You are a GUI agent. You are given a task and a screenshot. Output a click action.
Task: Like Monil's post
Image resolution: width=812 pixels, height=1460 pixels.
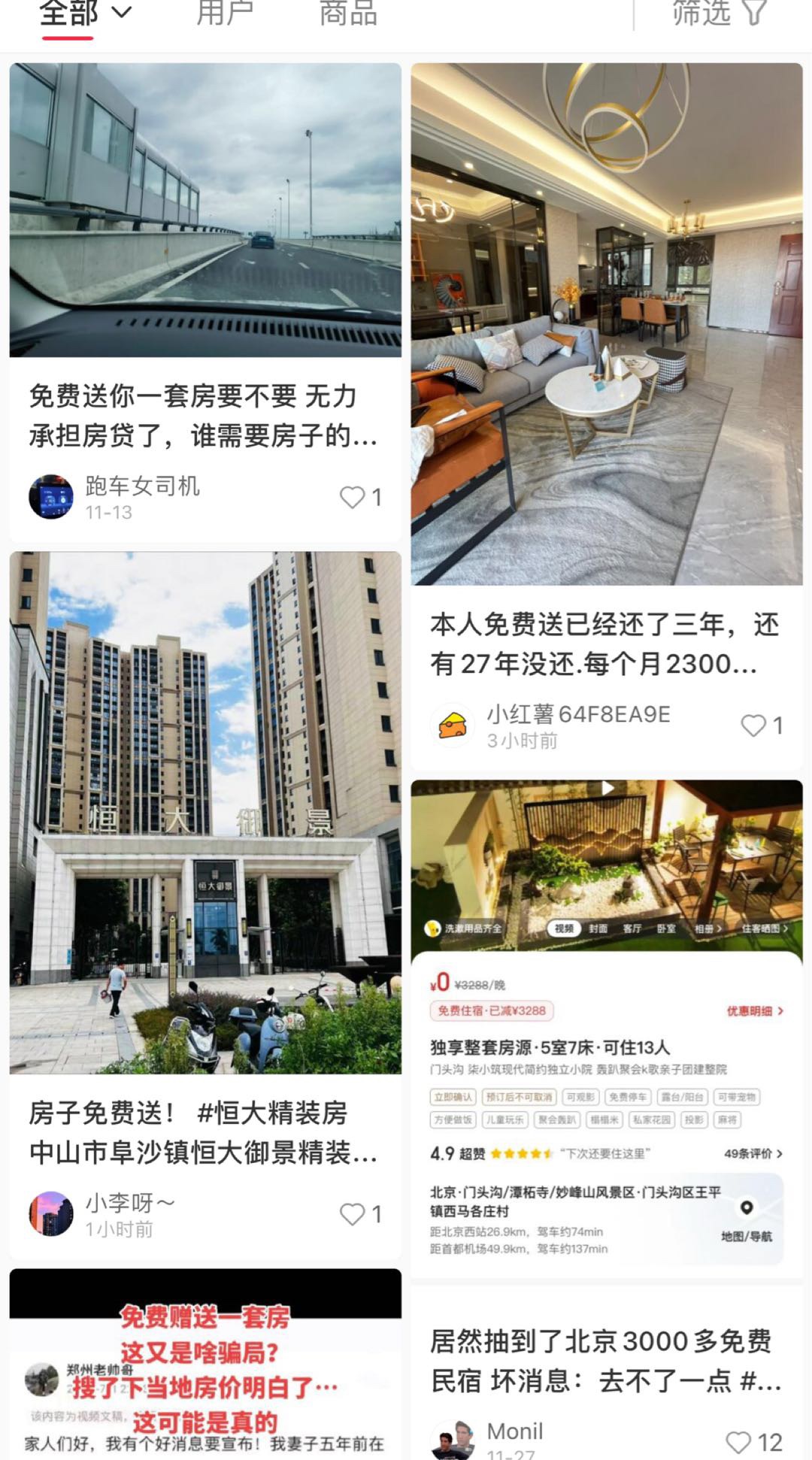[738, 1442]
